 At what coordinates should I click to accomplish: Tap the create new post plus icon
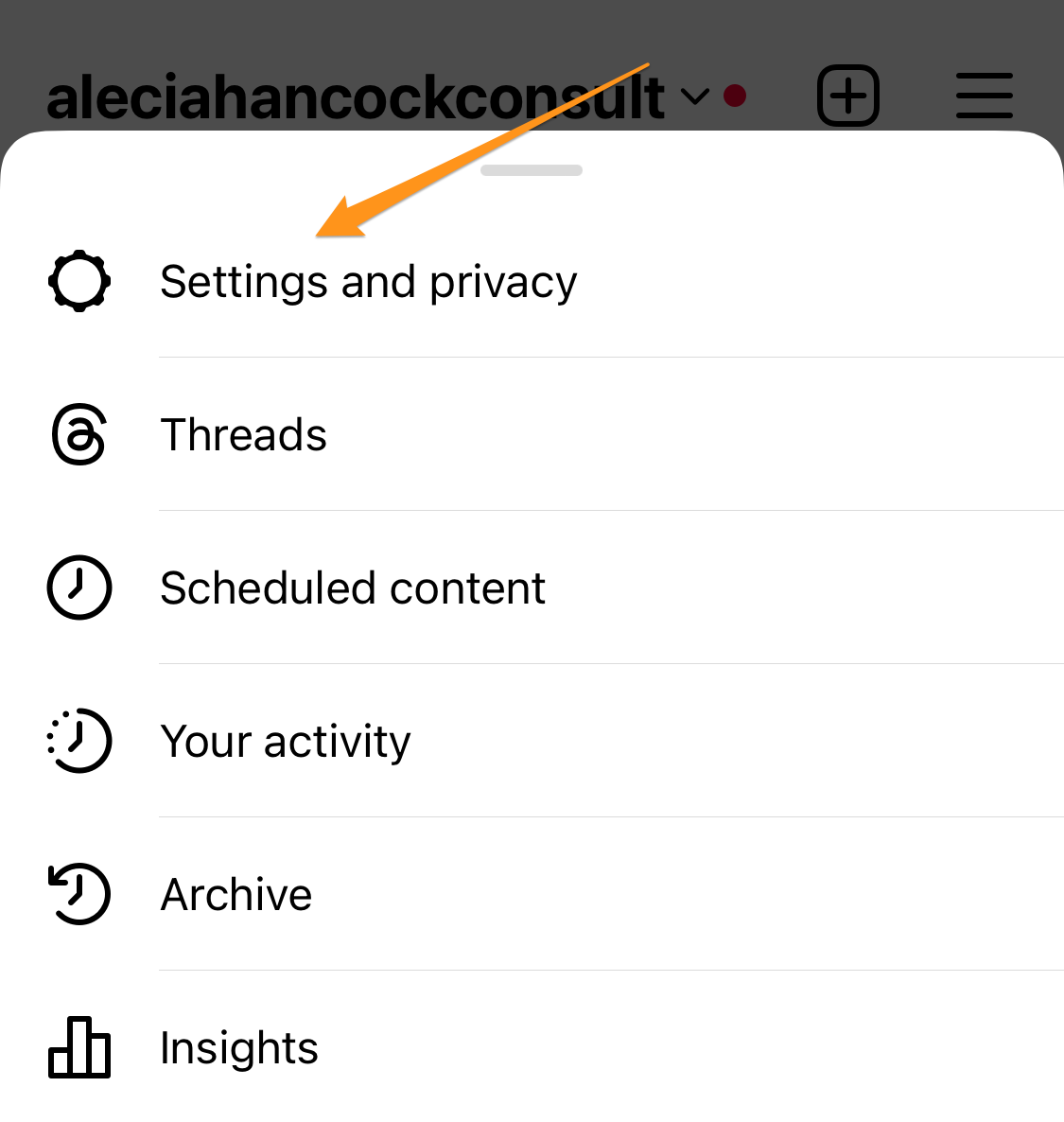847,96
